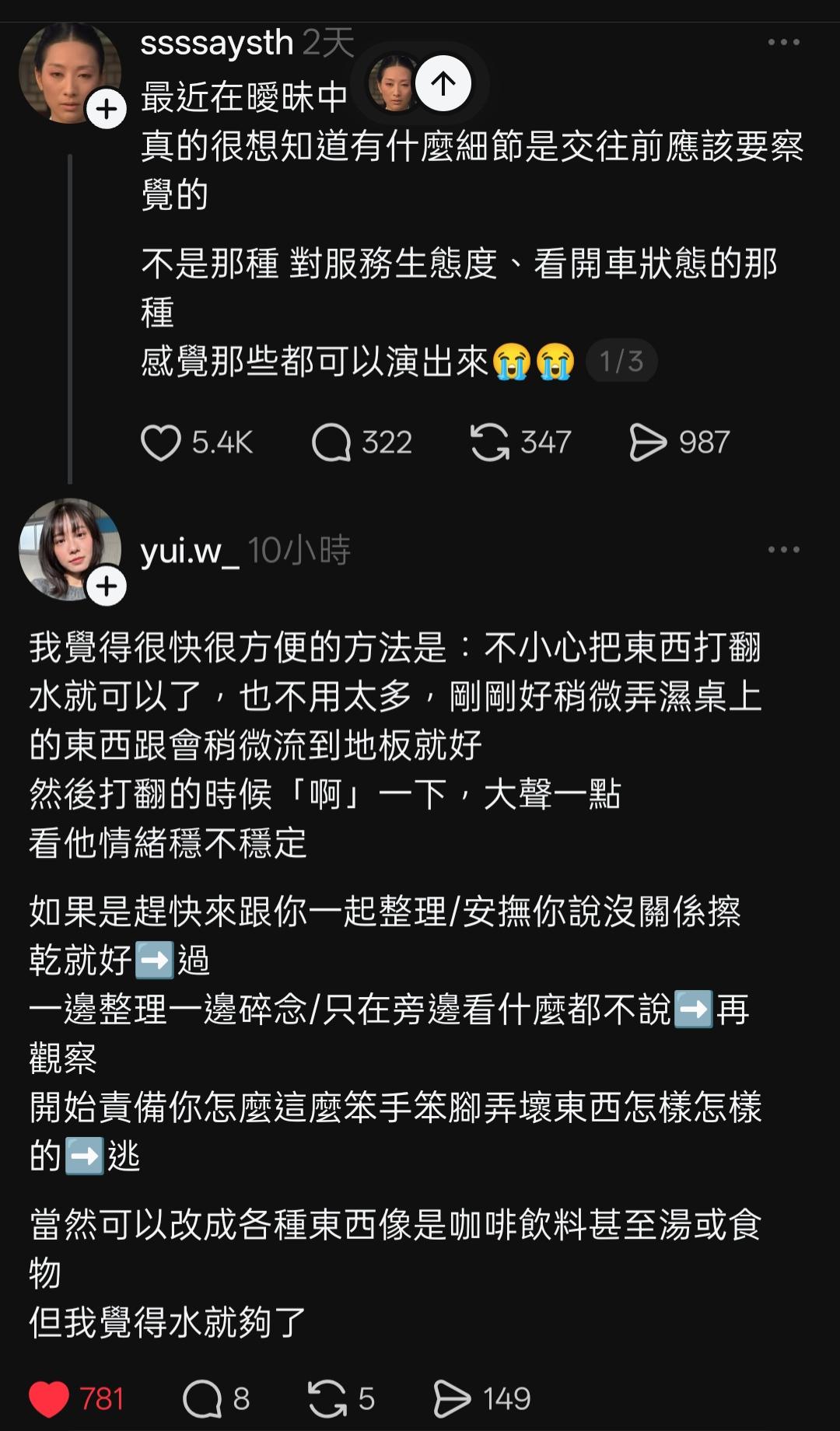Screen dimensions: 840x1431
Task: Share ssssaysth's post
Action: click(x=648, y=443)
